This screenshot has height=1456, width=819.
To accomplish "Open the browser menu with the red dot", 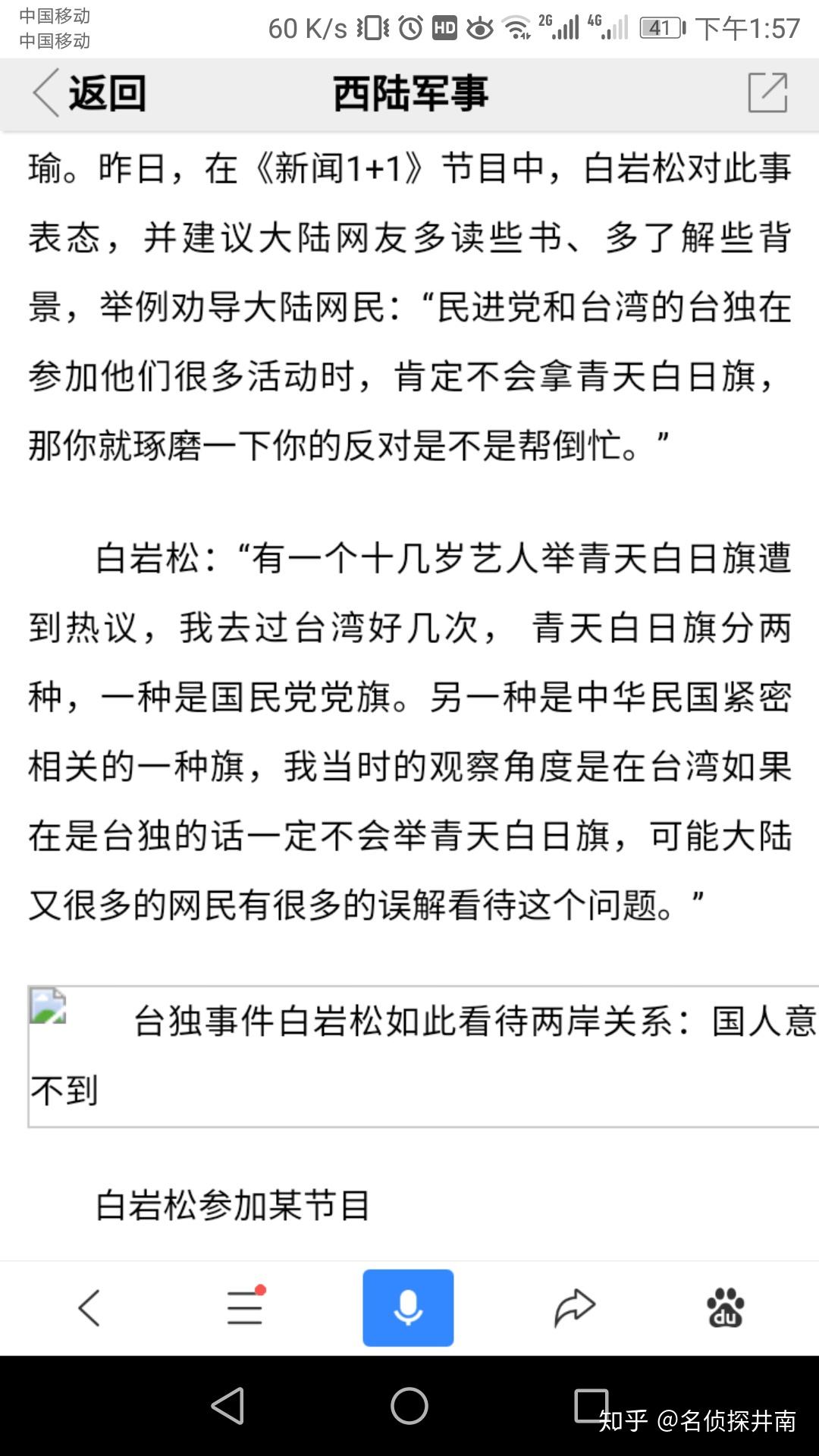I will tap(245, 1307).
